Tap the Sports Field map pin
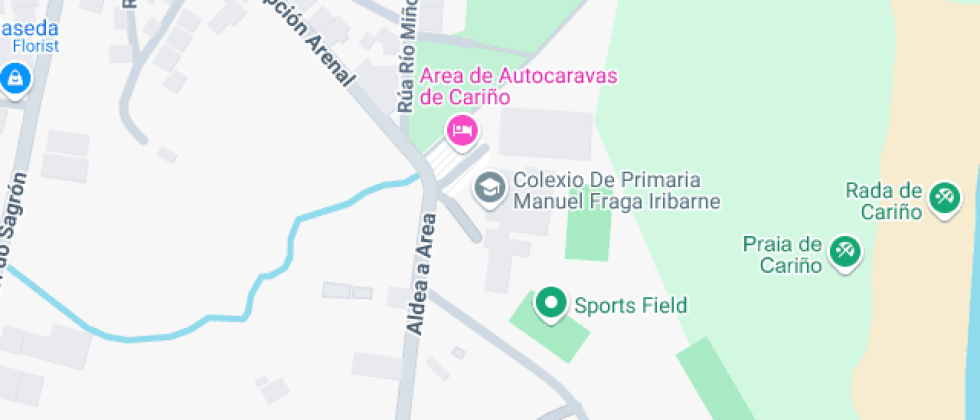The width and height of the screenshot is (980, 420). [x=550, y=303]
